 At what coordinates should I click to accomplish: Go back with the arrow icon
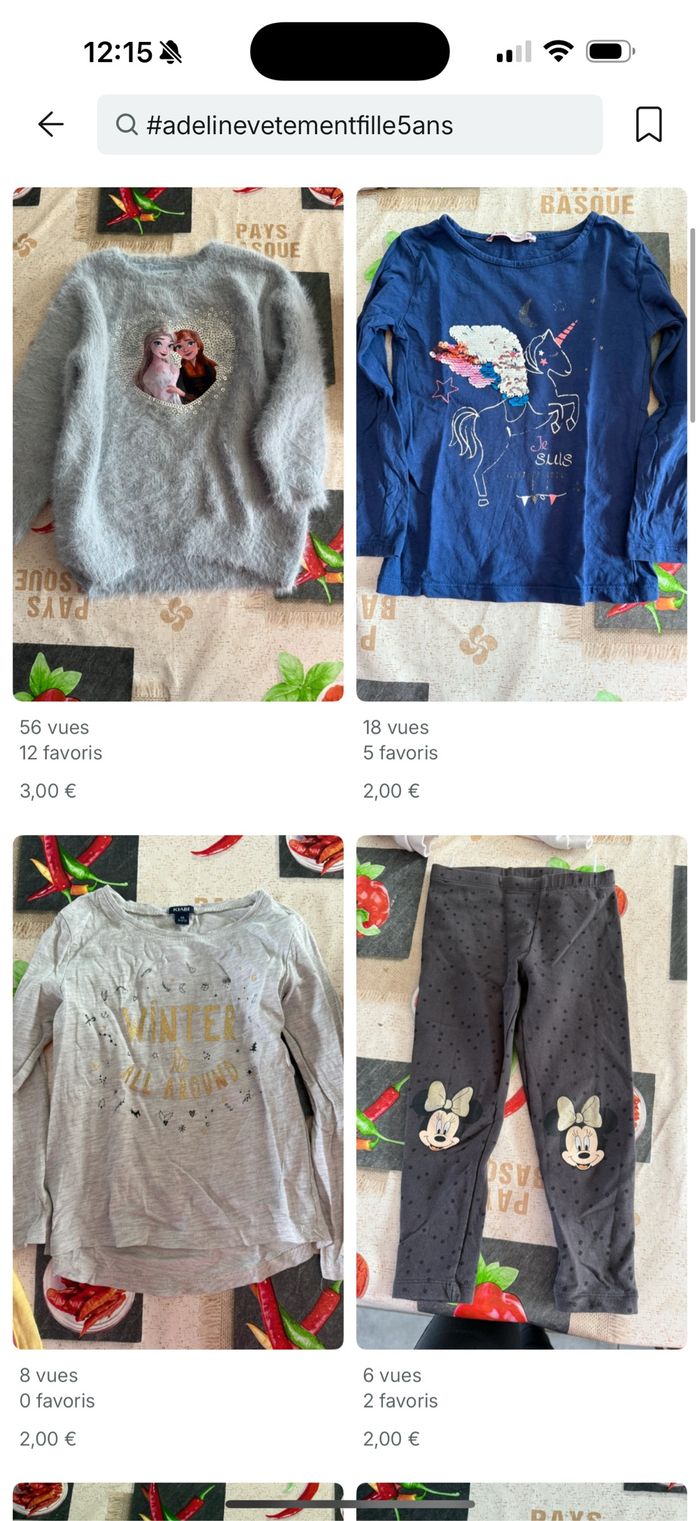(51, 124)
